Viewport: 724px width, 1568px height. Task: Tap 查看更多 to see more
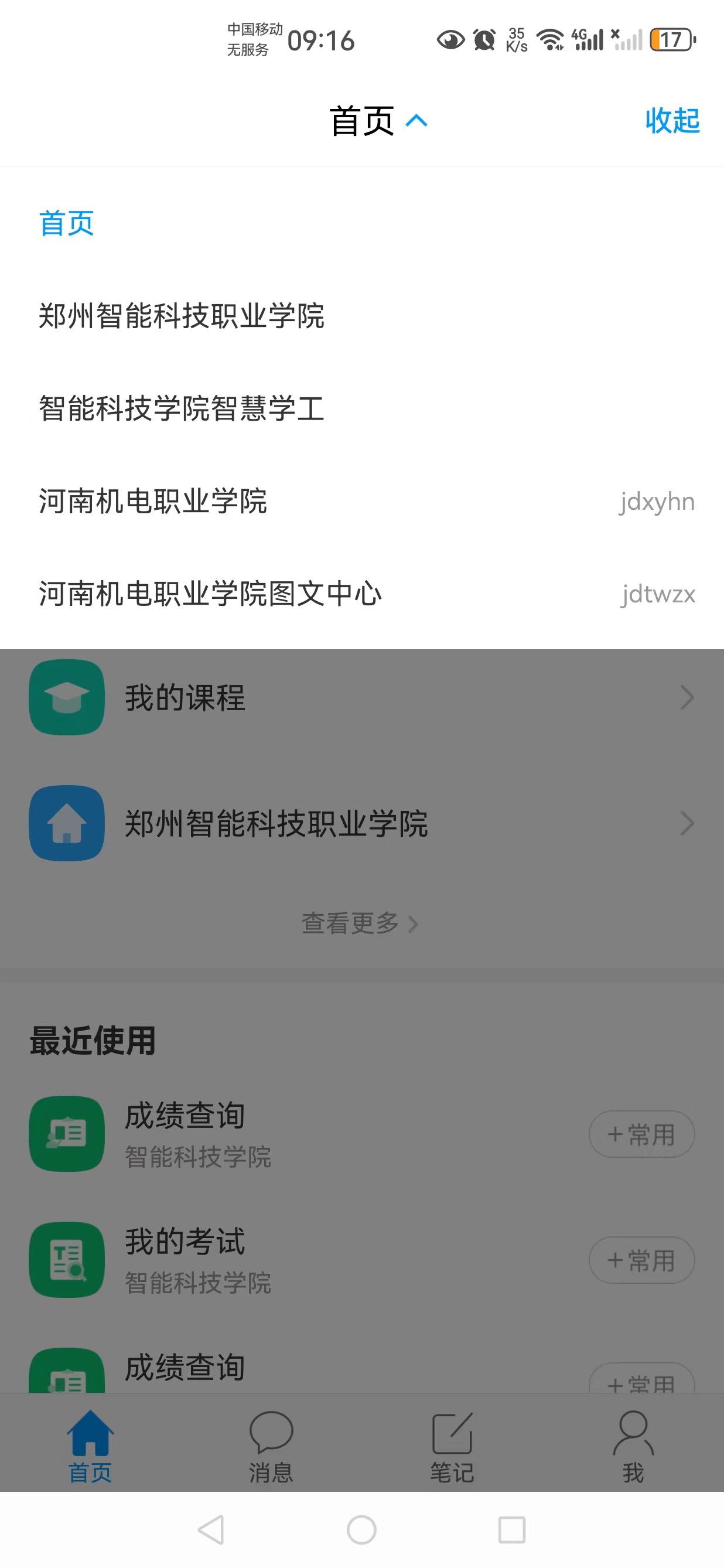click(359, 923)
